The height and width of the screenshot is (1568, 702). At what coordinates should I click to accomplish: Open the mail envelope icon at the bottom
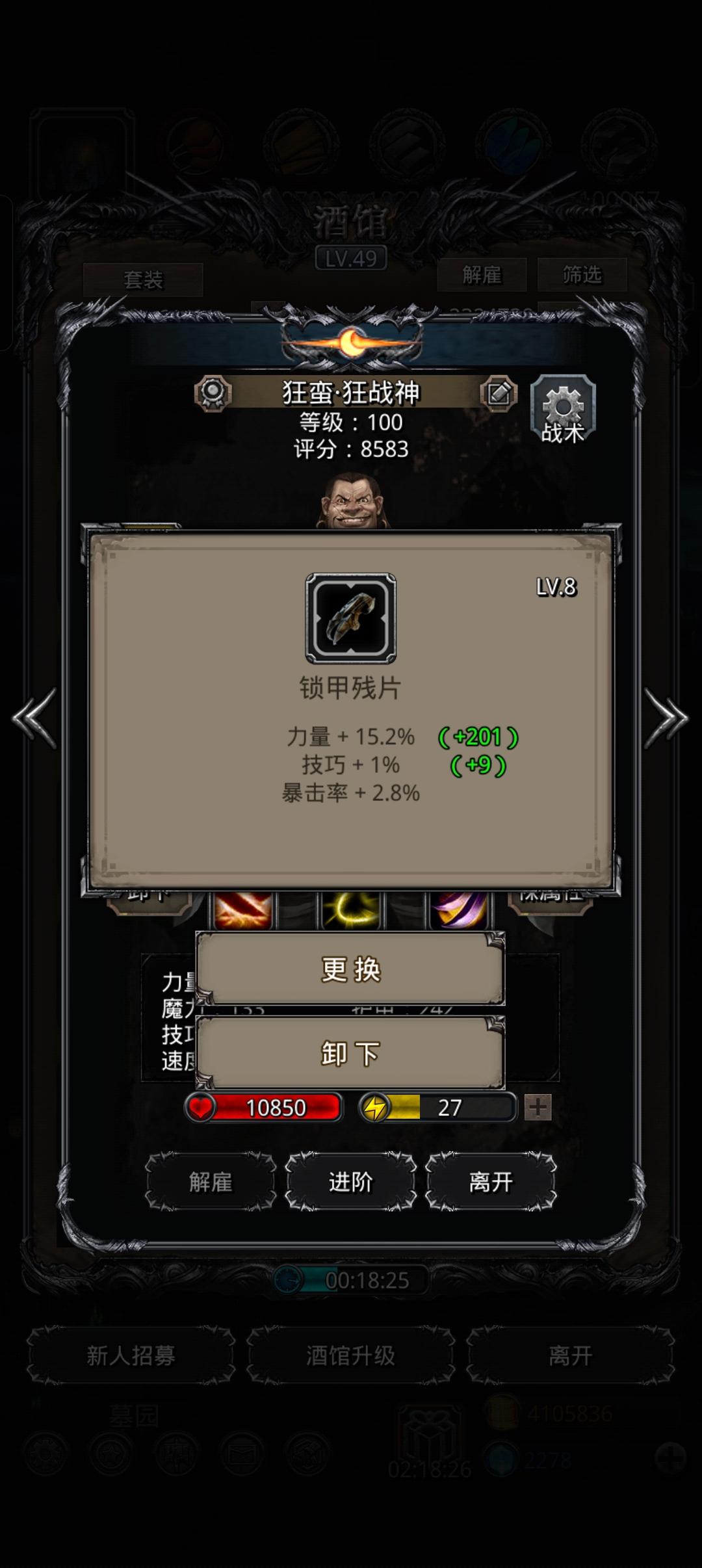240,1454
